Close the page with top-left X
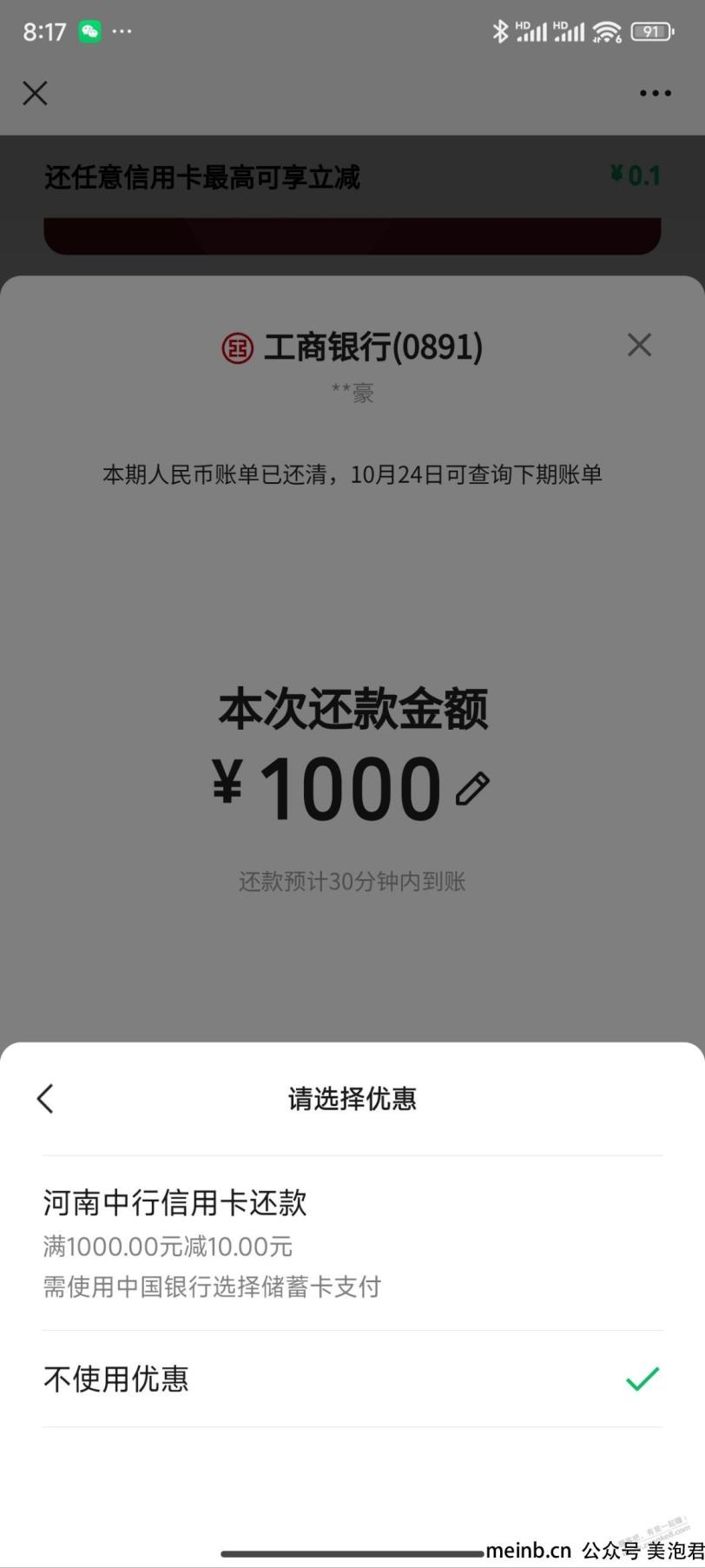Image resolution: width=705 pixels, height=1568 pixels. [35, 93]
